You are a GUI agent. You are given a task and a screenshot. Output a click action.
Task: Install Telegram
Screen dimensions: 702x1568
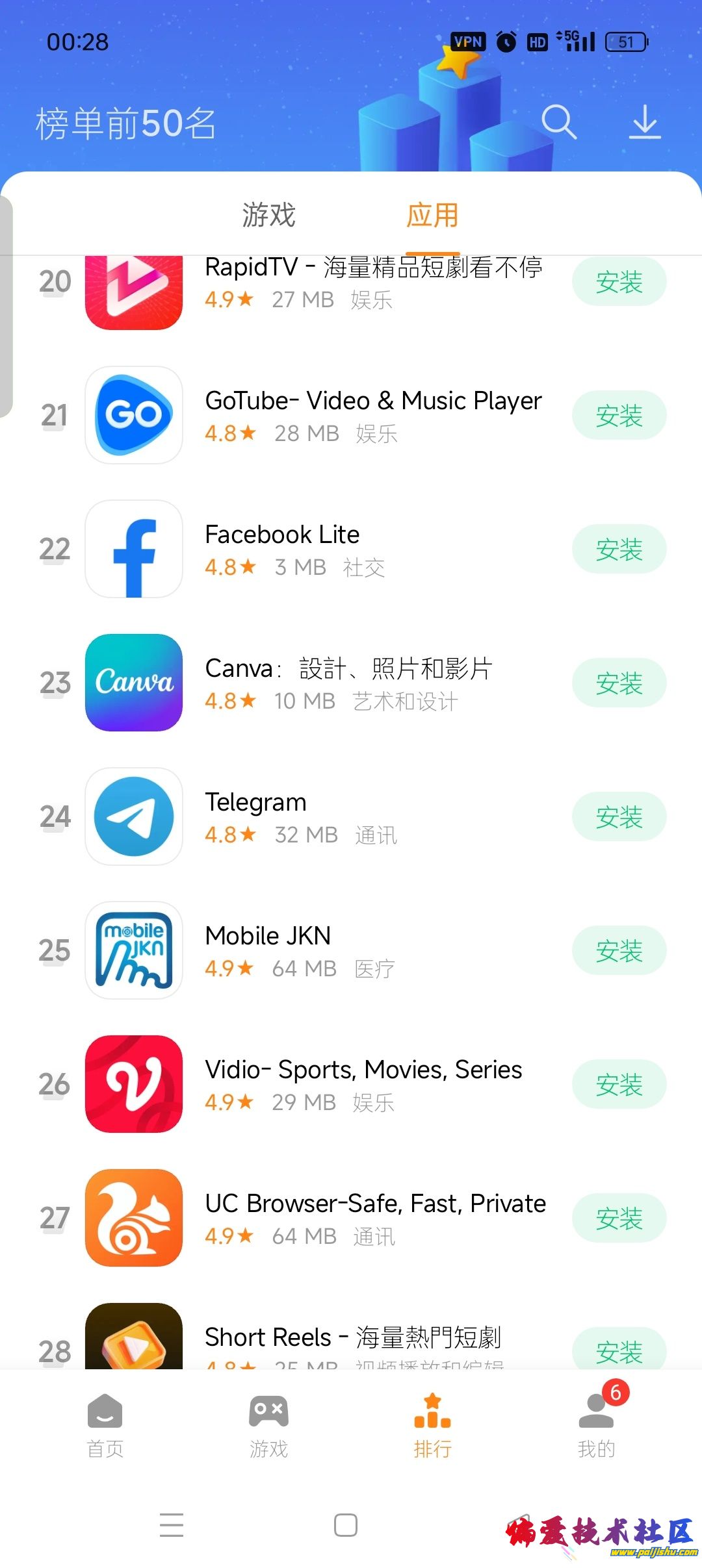coord(619,817)
